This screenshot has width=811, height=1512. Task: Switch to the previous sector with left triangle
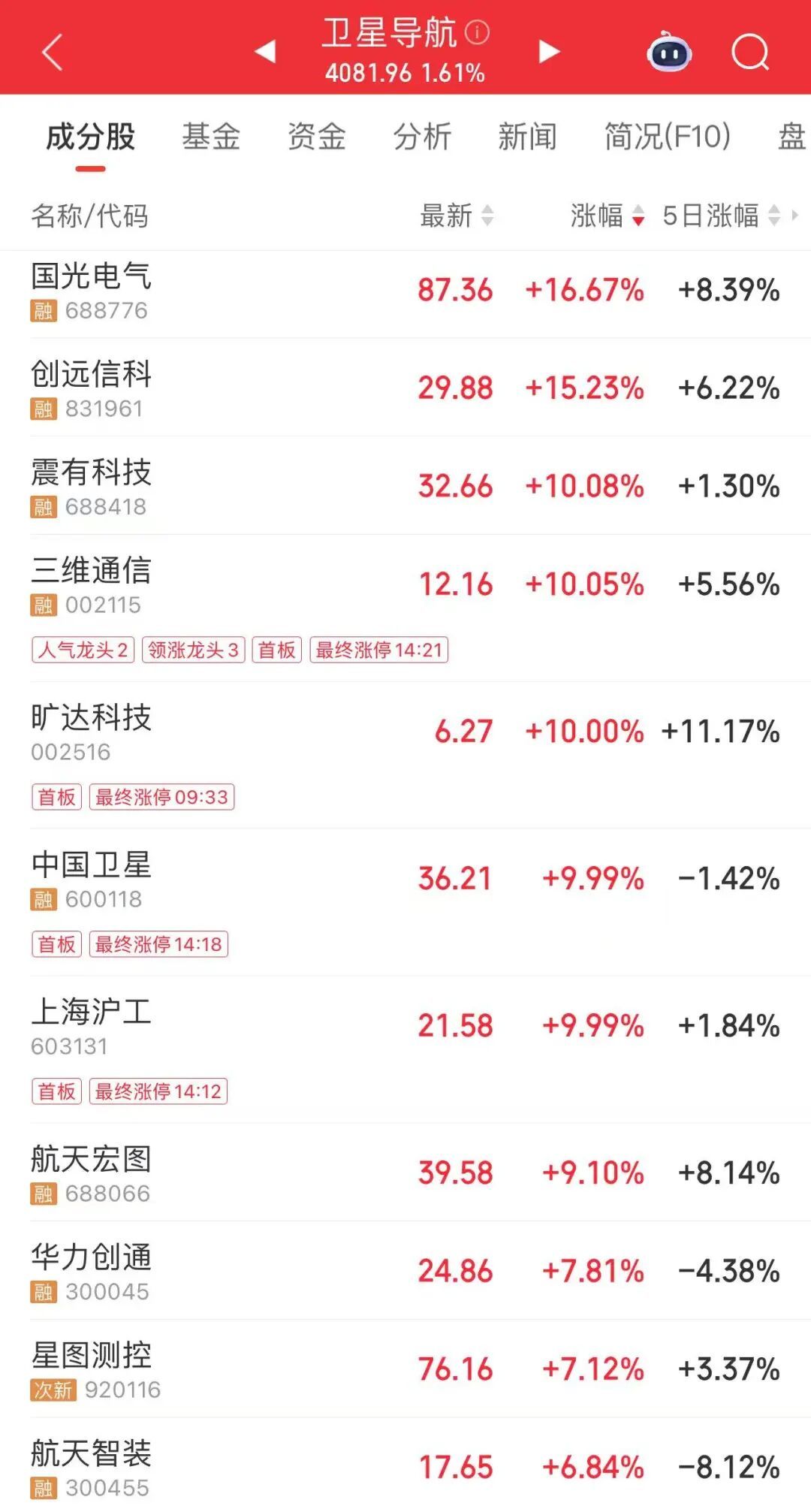[x=265, y=52]
